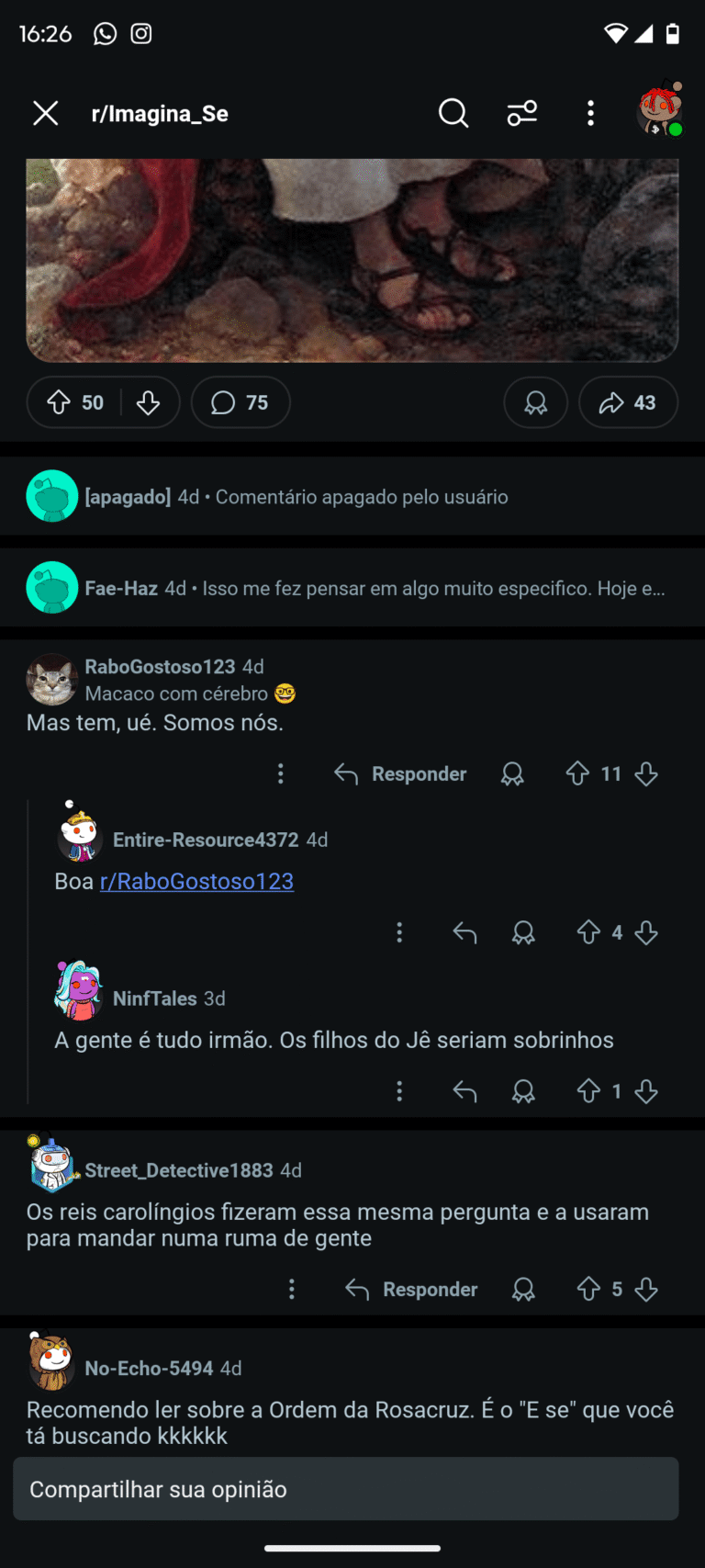Viewport: 705px width, 1568px height.
Task: Downvote NinfTales's comment
Action: point(646,1091)
